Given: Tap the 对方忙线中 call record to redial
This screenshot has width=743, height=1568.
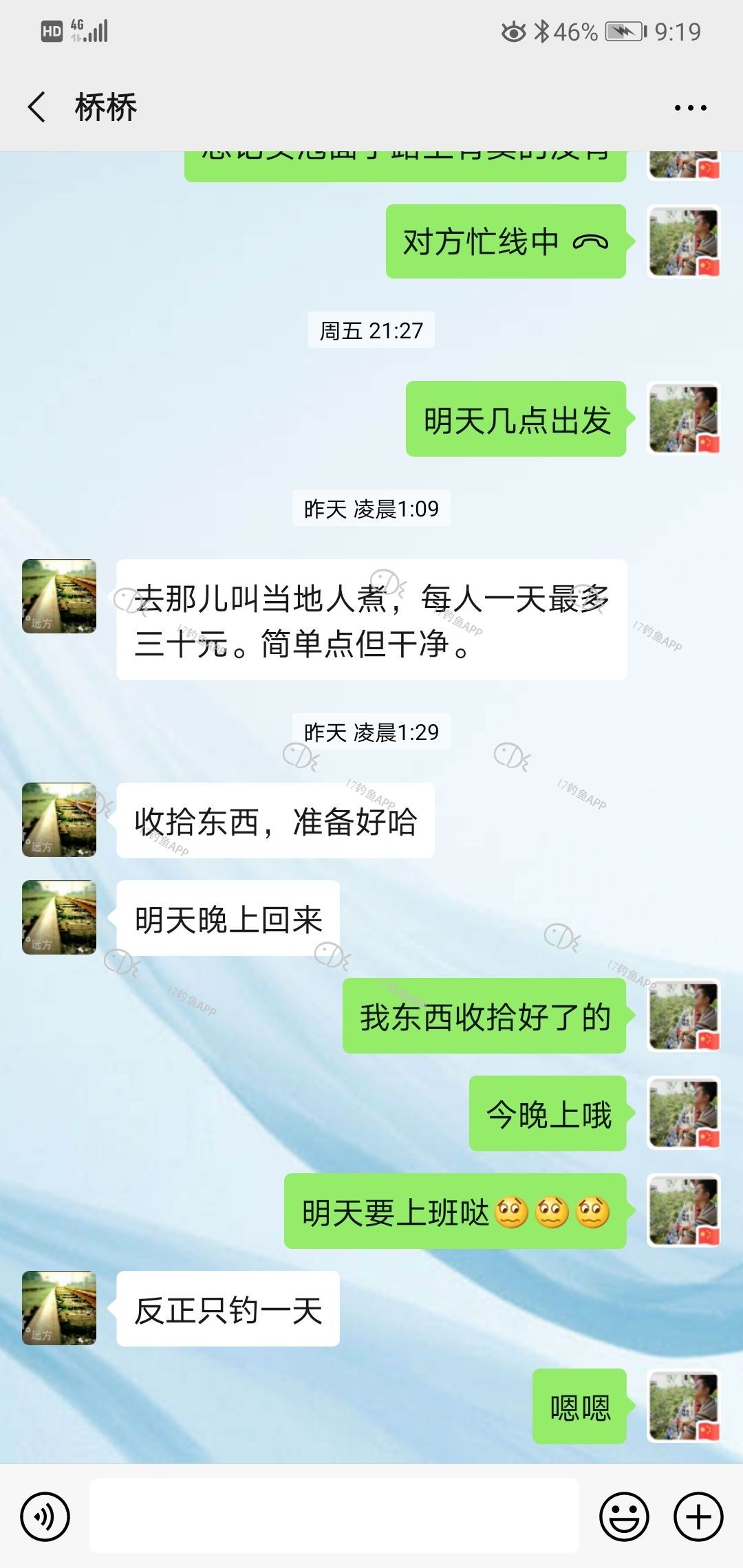Looking at the screenshot, I should point(505,242).
